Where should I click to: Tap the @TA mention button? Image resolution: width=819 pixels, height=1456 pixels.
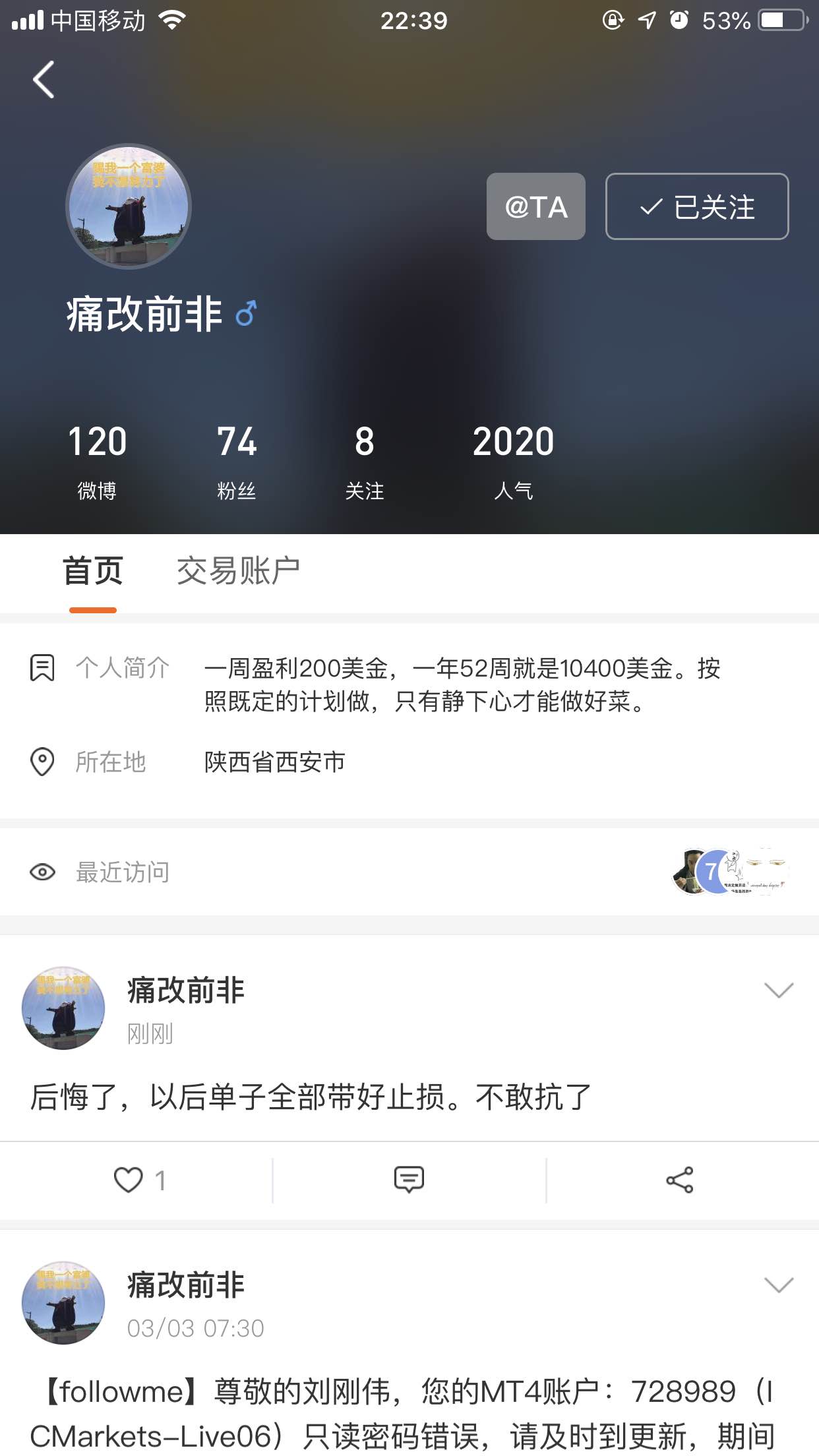(535, 206)
